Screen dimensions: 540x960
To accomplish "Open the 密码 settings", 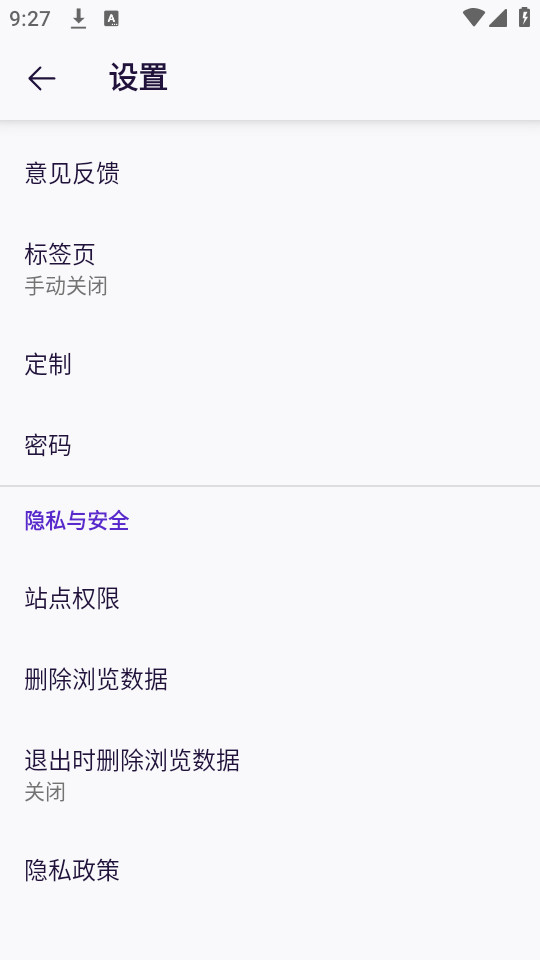I will [270, 445].
